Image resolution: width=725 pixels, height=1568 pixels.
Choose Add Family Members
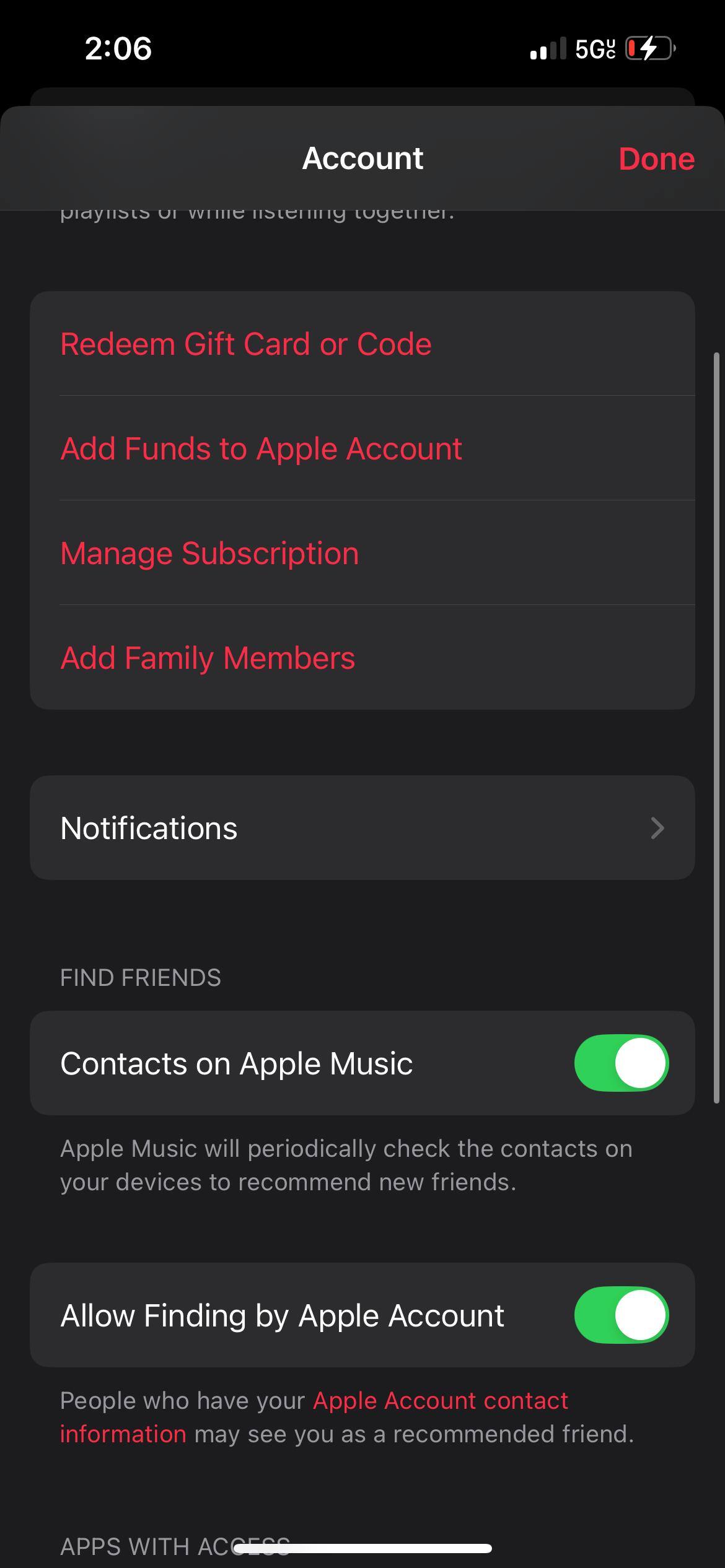click(208, 658)
